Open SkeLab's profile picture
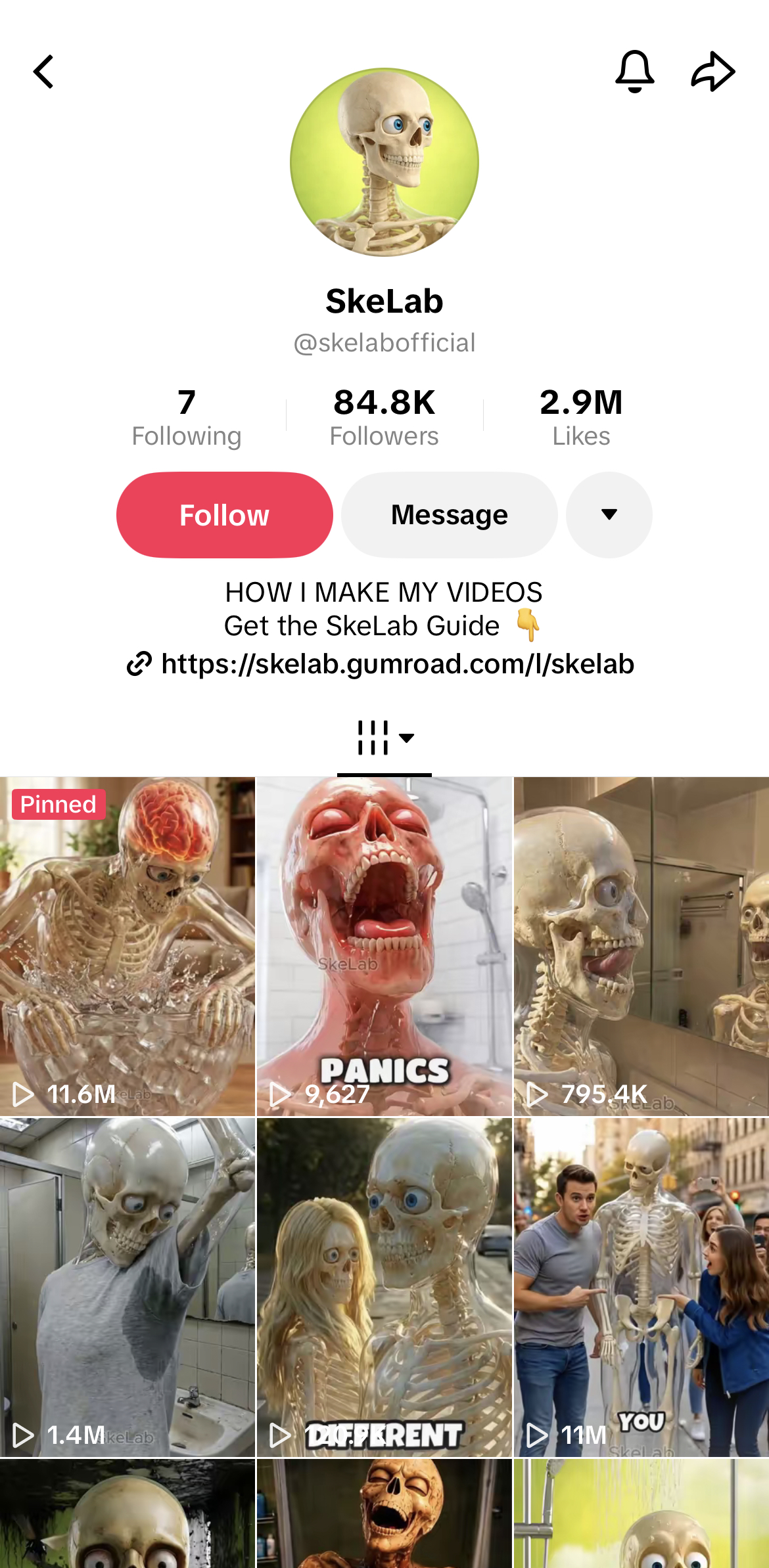The image size is (769, 1568). pyautogui.click(x=384, y=162)
